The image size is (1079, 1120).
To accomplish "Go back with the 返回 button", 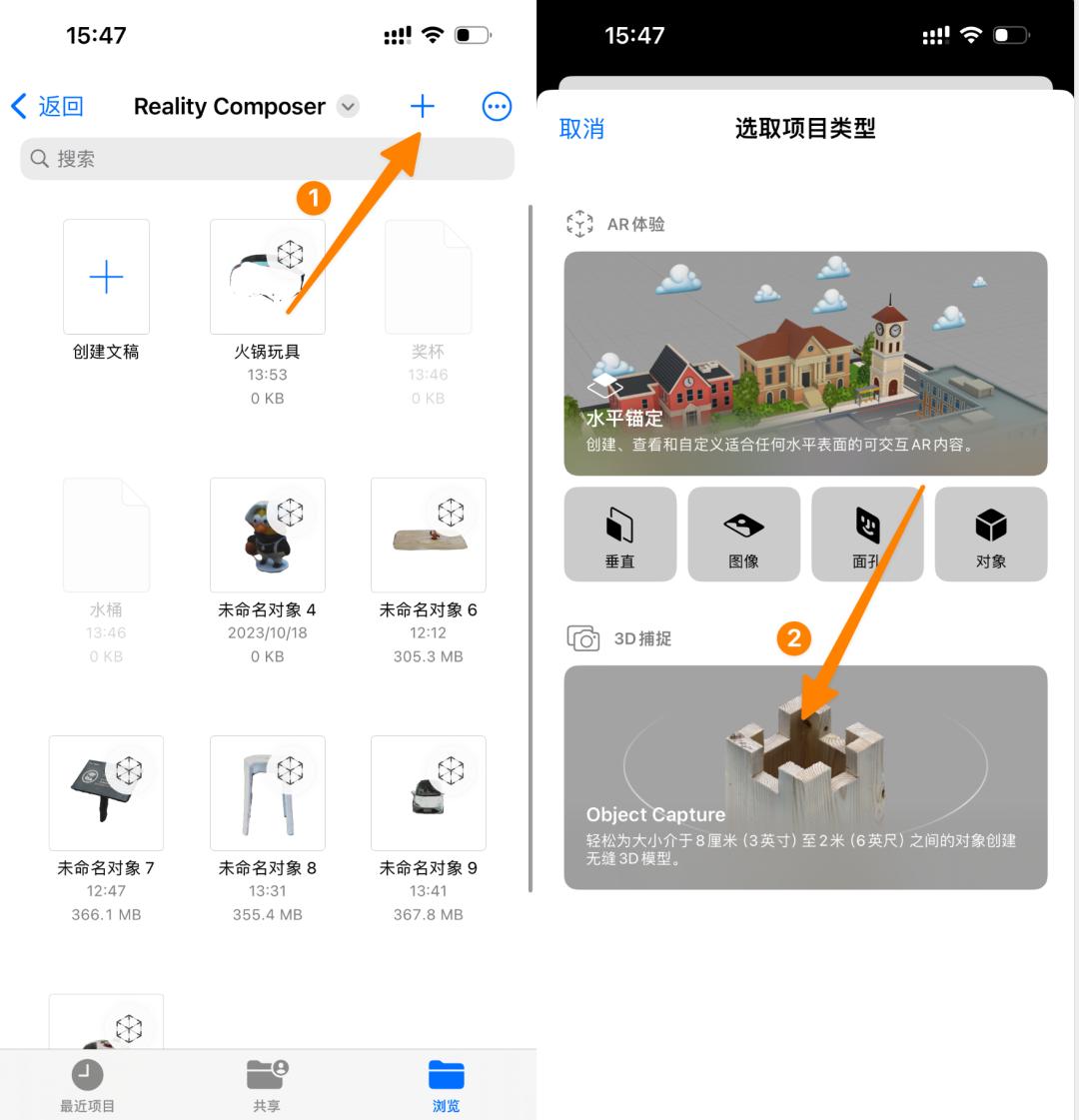I will [47, 107].
